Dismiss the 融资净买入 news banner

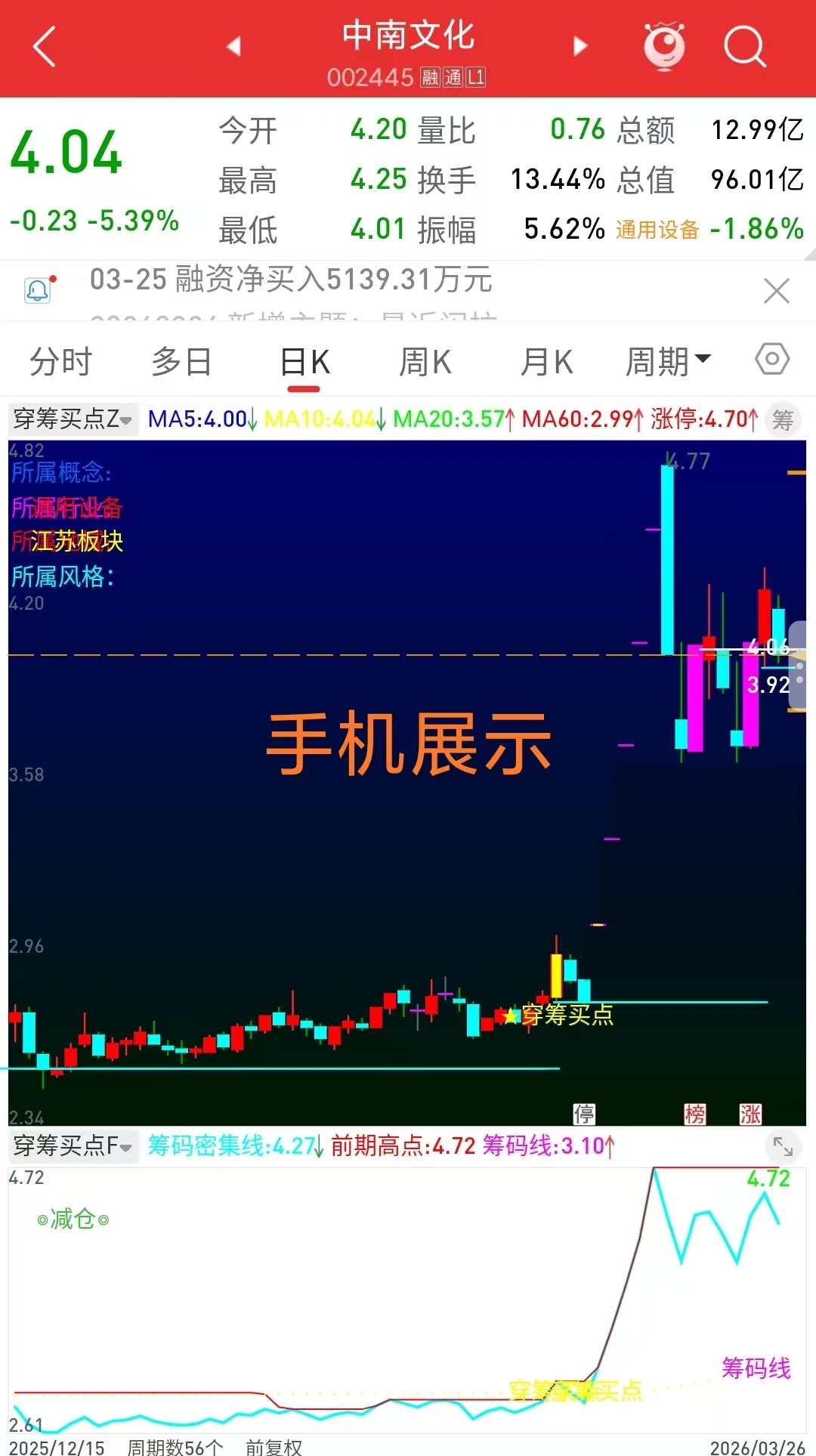point(776,291)
